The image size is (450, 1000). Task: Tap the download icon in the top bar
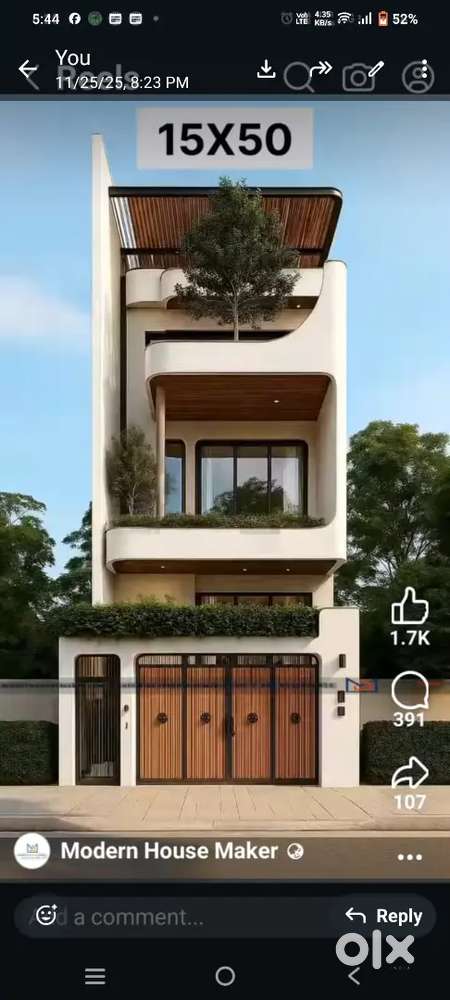coord(266,69)
